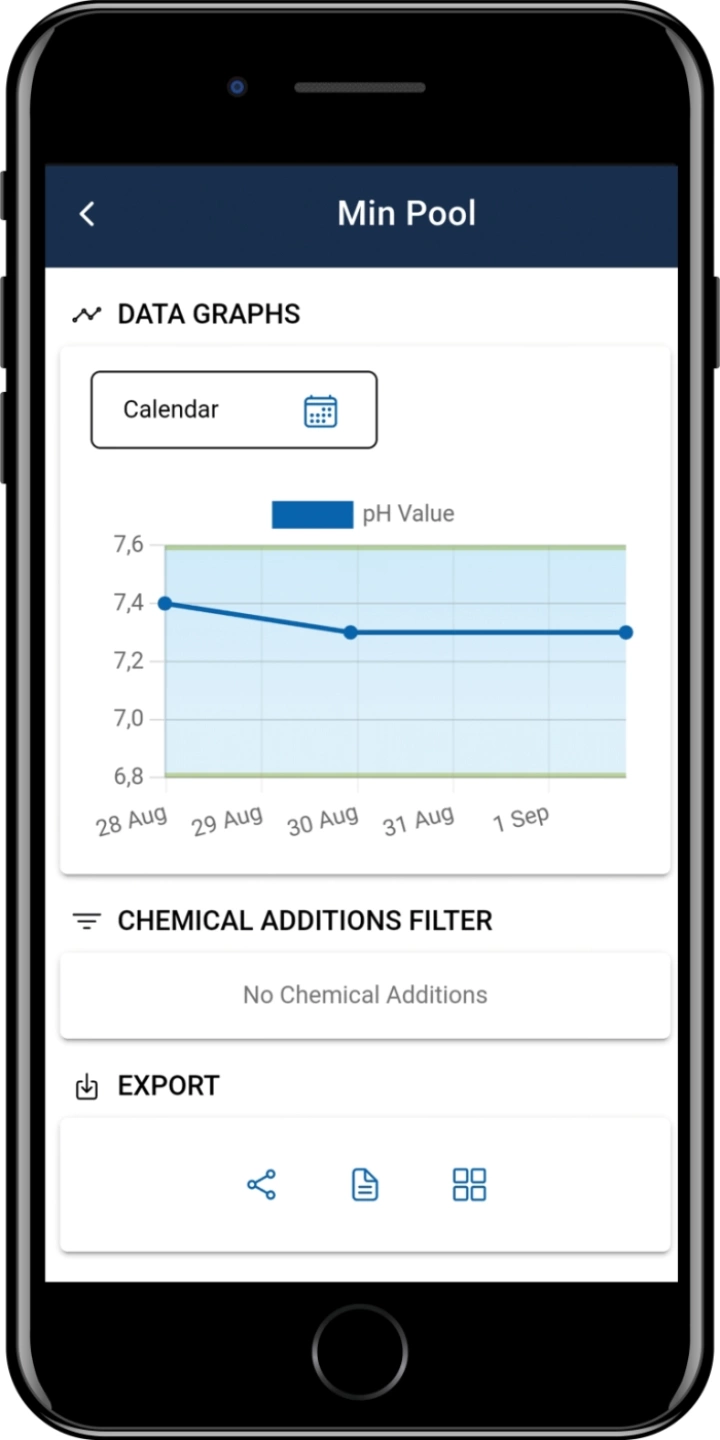Go back from the Min Pool screen

pos(88,214)
